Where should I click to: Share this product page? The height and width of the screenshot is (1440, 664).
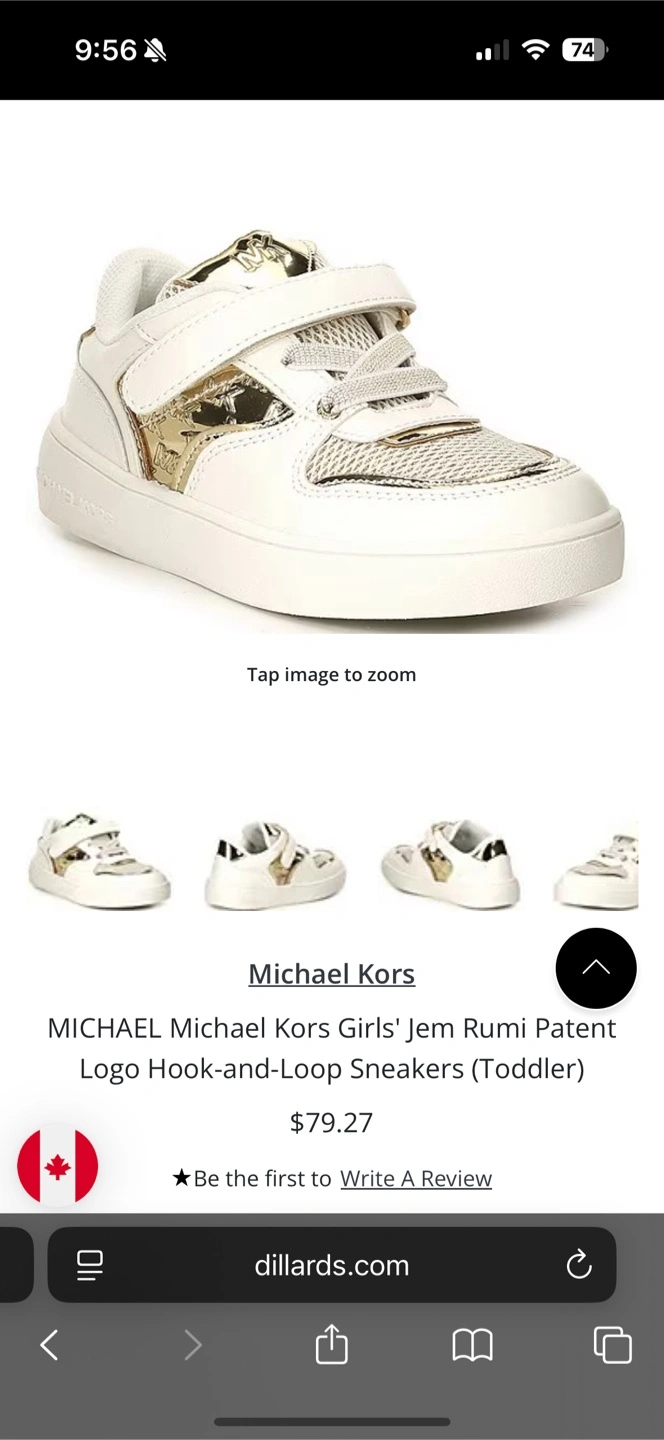(331, 1344)
